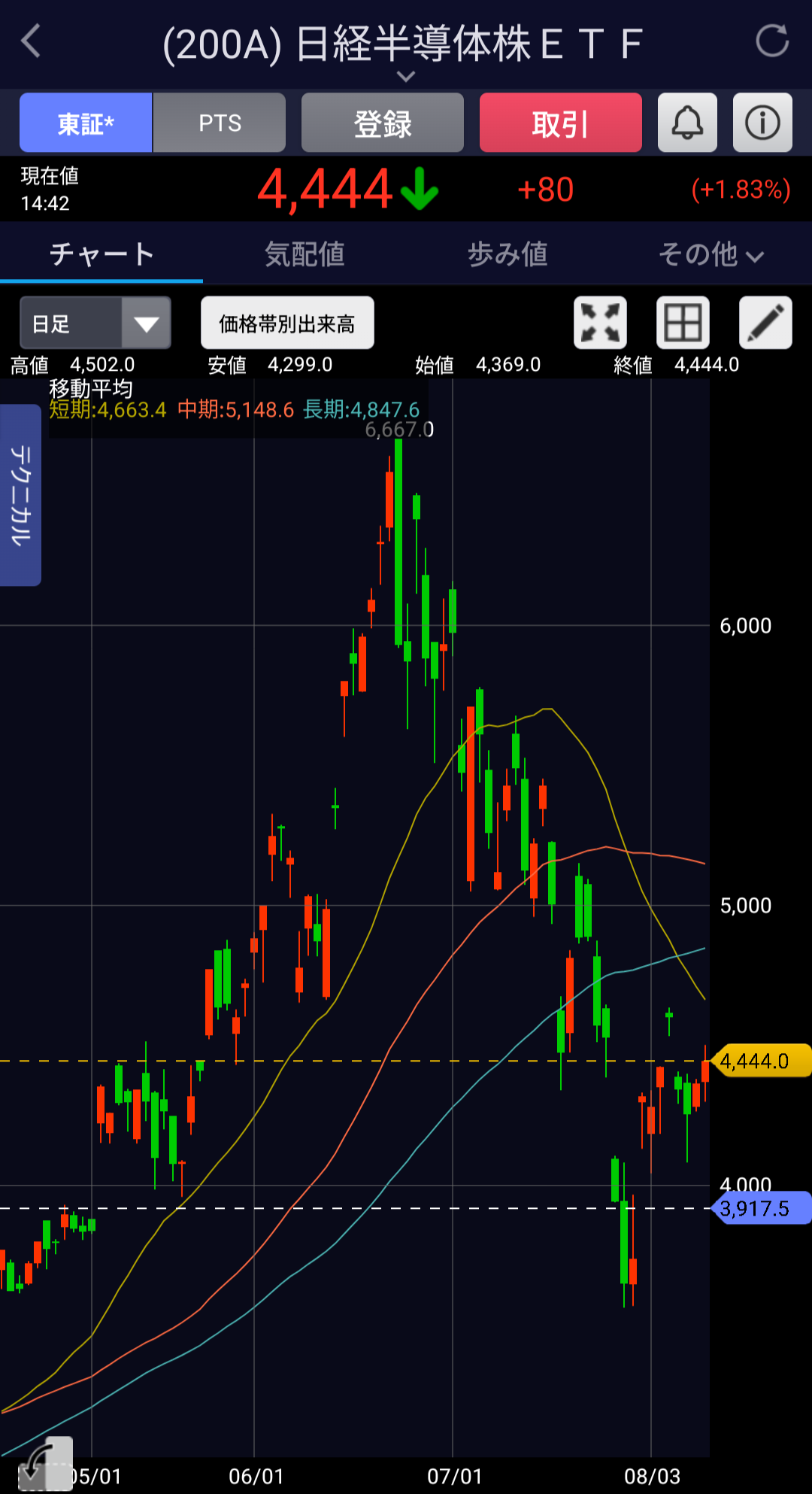The width and height of the screenshot is (812, 1494).
Task: Tap the rotate icon at chart corner
Action: click(44, 1464)
